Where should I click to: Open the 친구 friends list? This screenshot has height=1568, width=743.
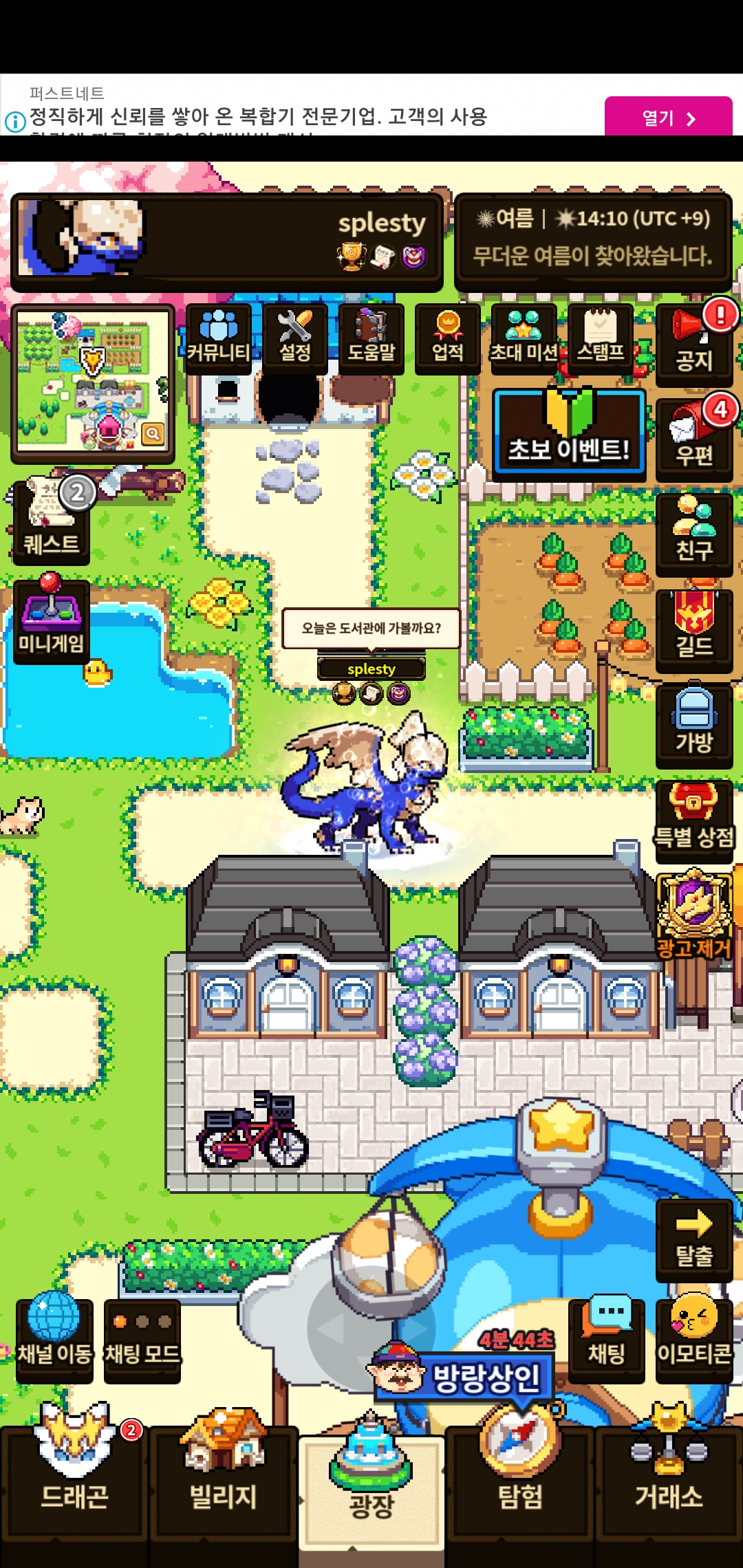point(693,534)
